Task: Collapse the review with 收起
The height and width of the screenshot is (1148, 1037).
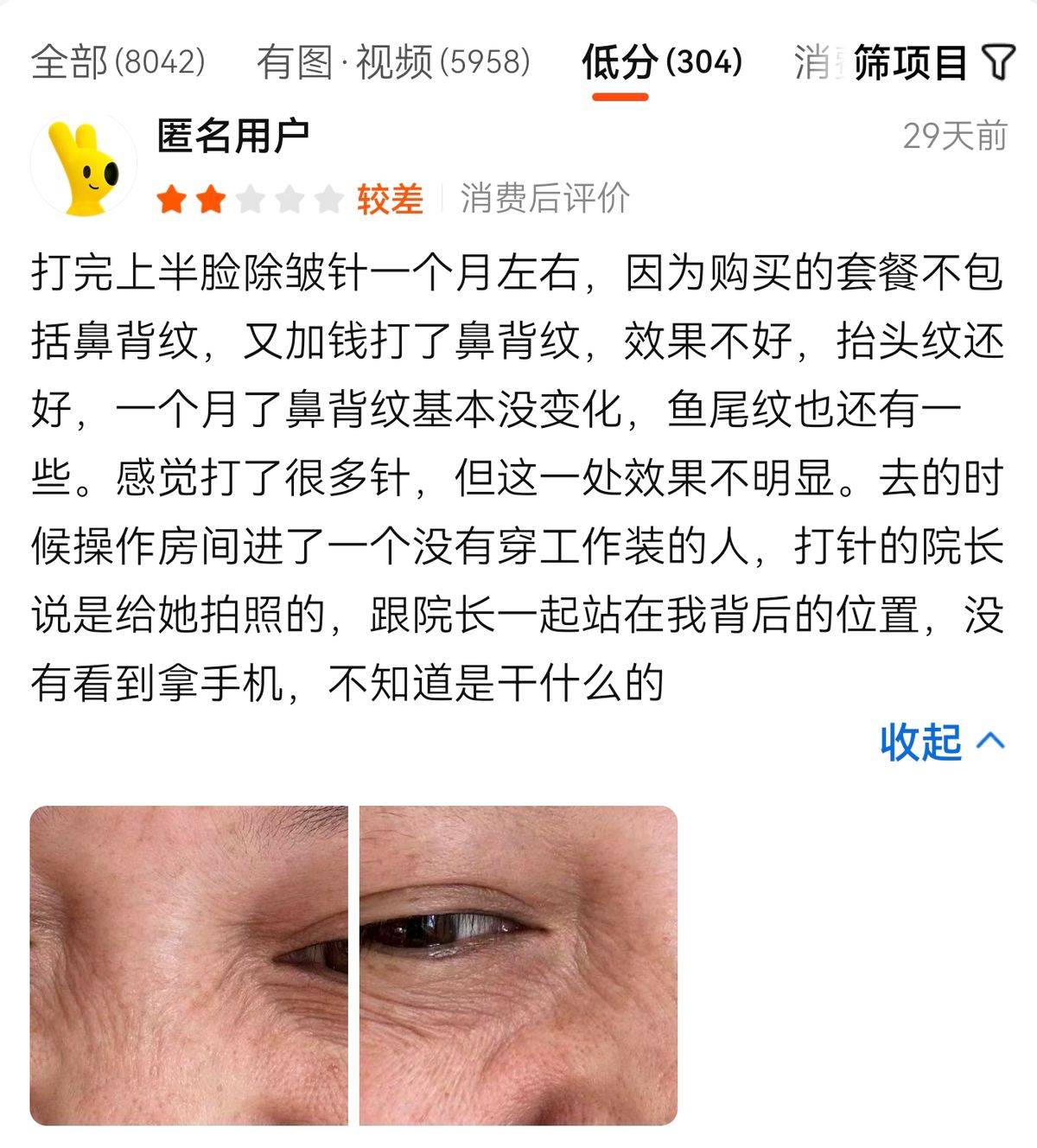Action: [941, 742]
